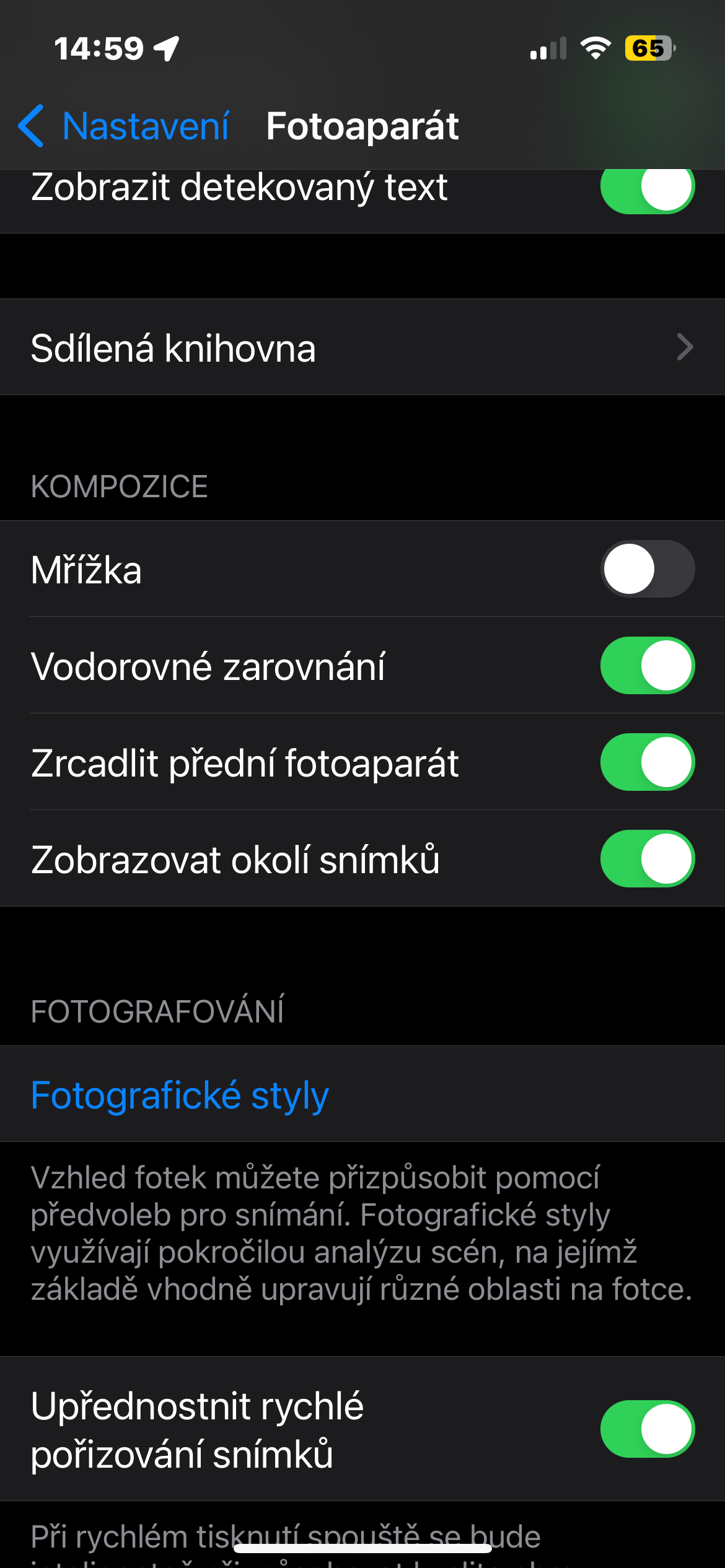This screenshot has width=725, height=1568.
Task: Disable Zobrazit detekovaný text switch
Action: pos(647,188)
